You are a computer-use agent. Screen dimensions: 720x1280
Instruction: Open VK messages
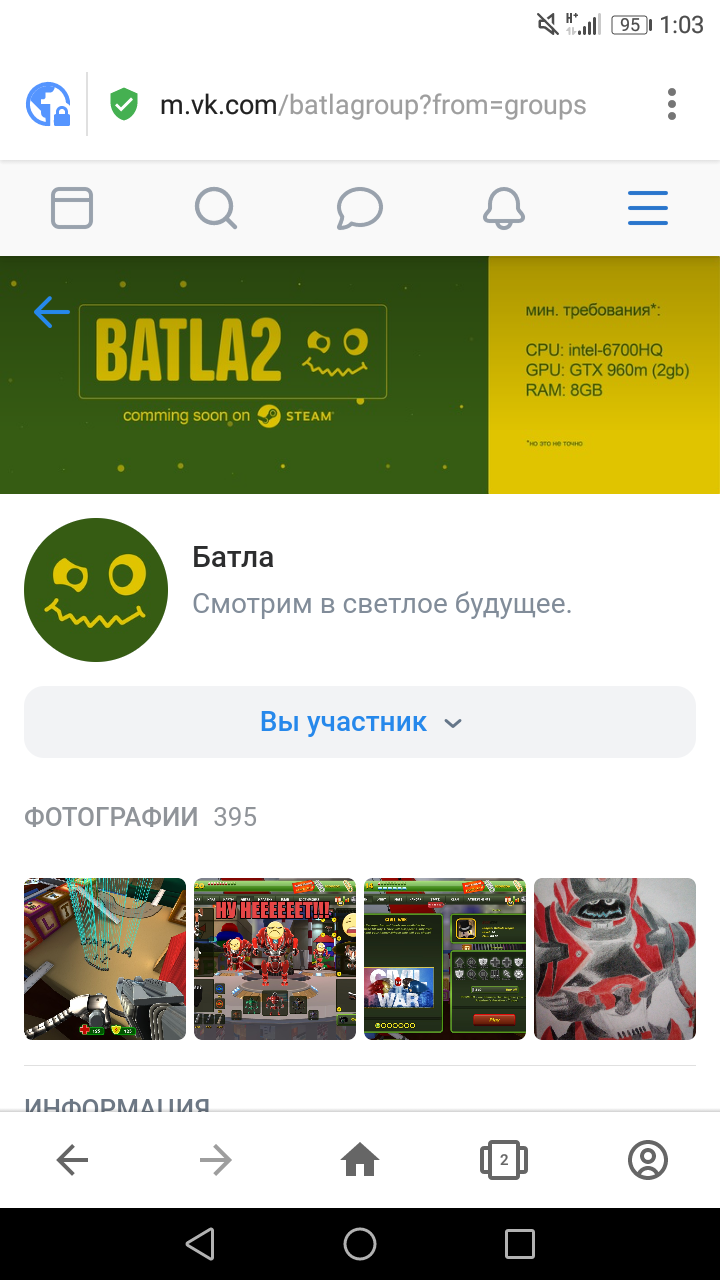(360, 209)
